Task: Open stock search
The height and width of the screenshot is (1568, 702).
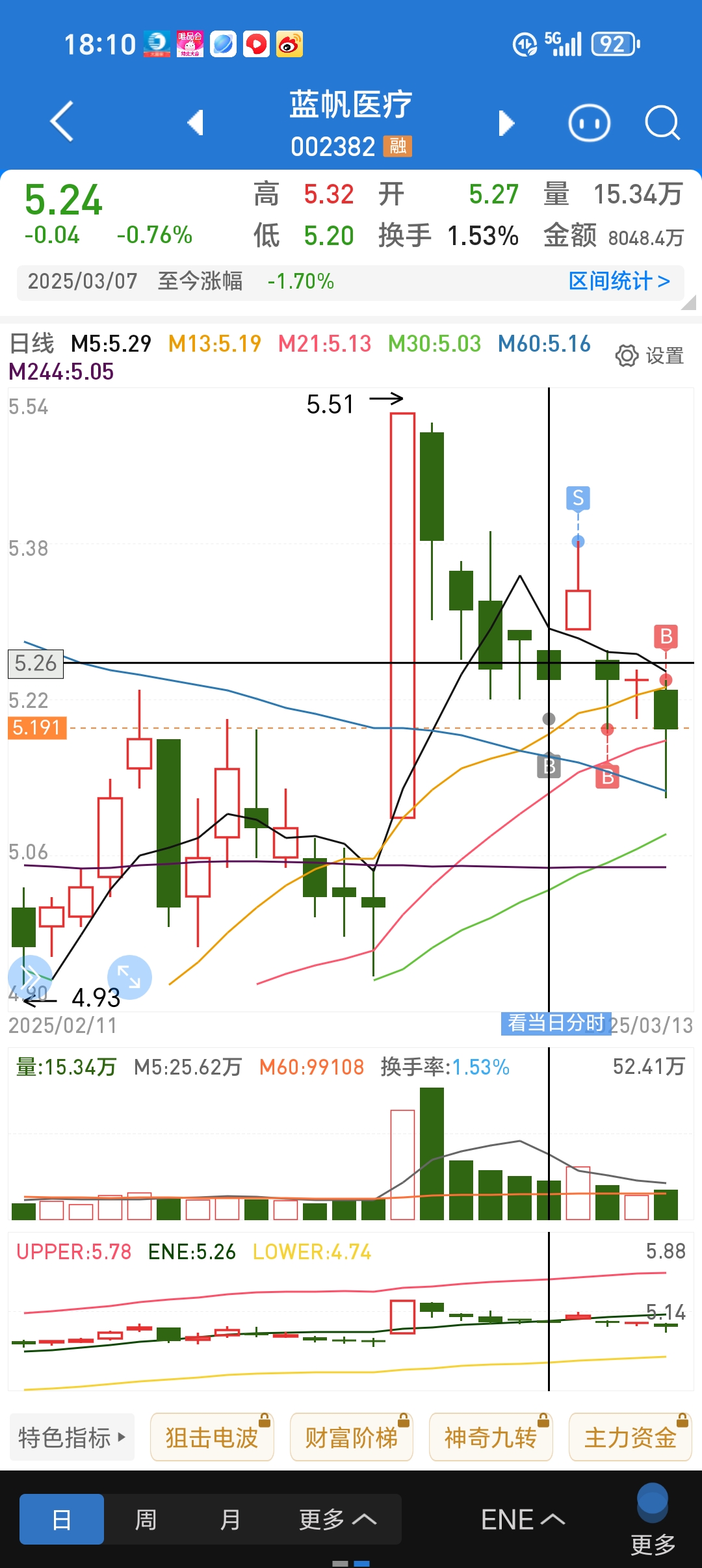Action: (662, 123)
